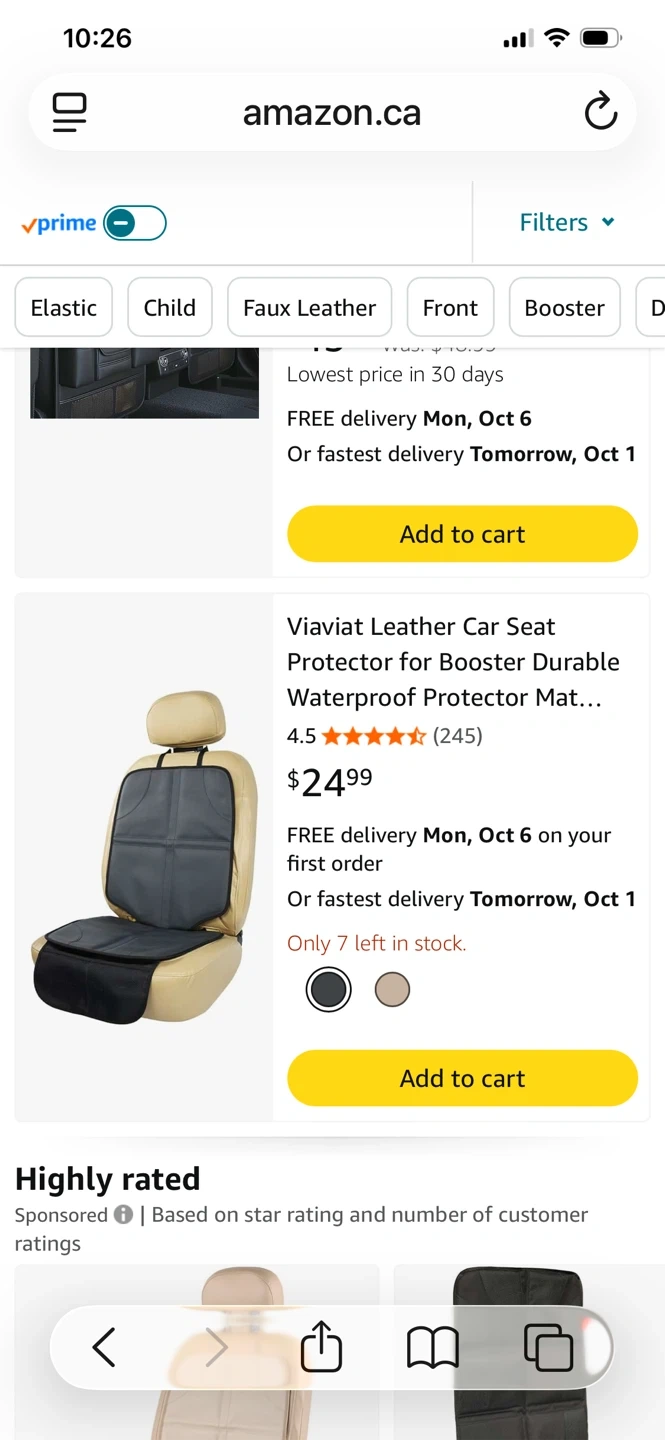665x1440 pixels.
Task: Pick the beige color swatch
Action: click(392, 990)
